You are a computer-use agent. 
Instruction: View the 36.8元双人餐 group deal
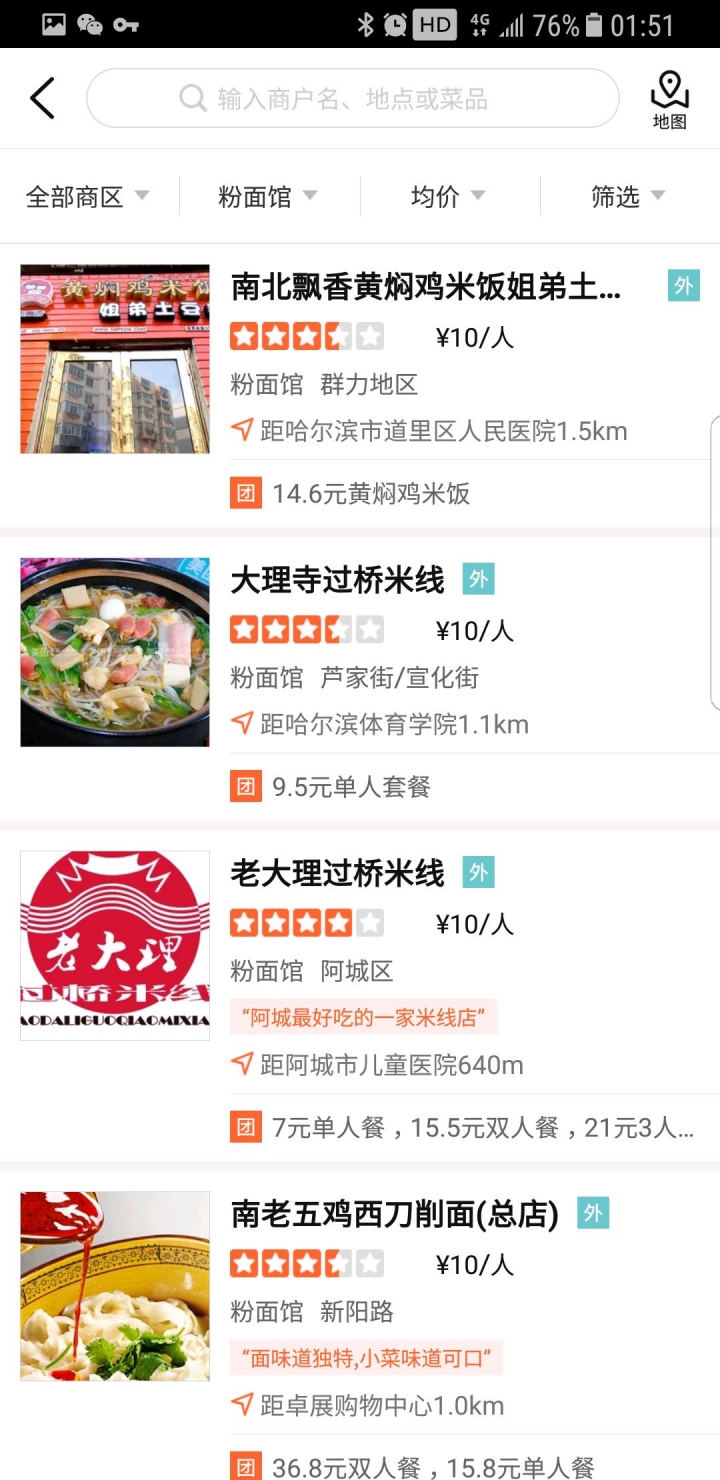[x=432, y=1466]
